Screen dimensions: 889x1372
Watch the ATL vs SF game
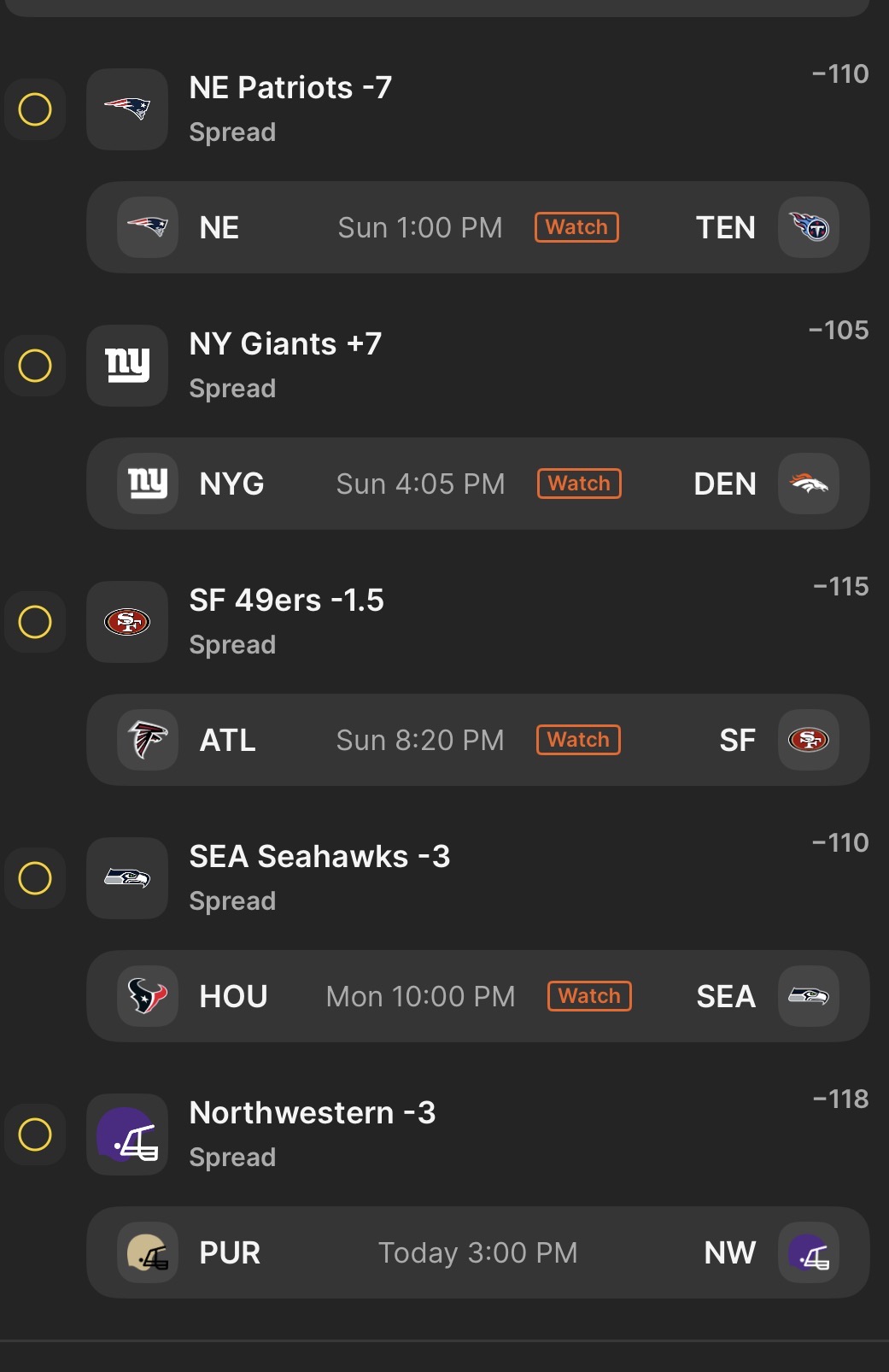(x=578, y=740)
